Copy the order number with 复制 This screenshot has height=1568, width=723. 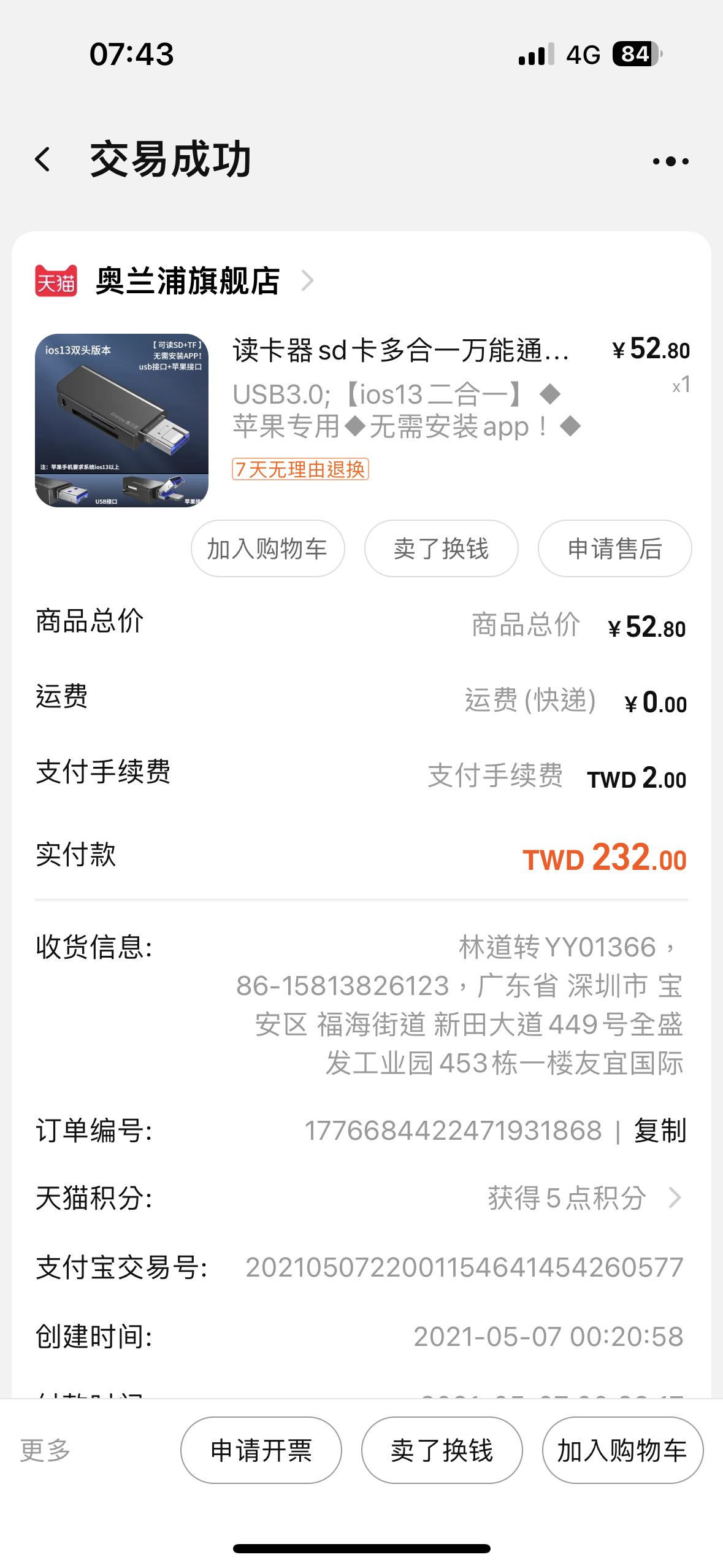(x=660, y=1131)
